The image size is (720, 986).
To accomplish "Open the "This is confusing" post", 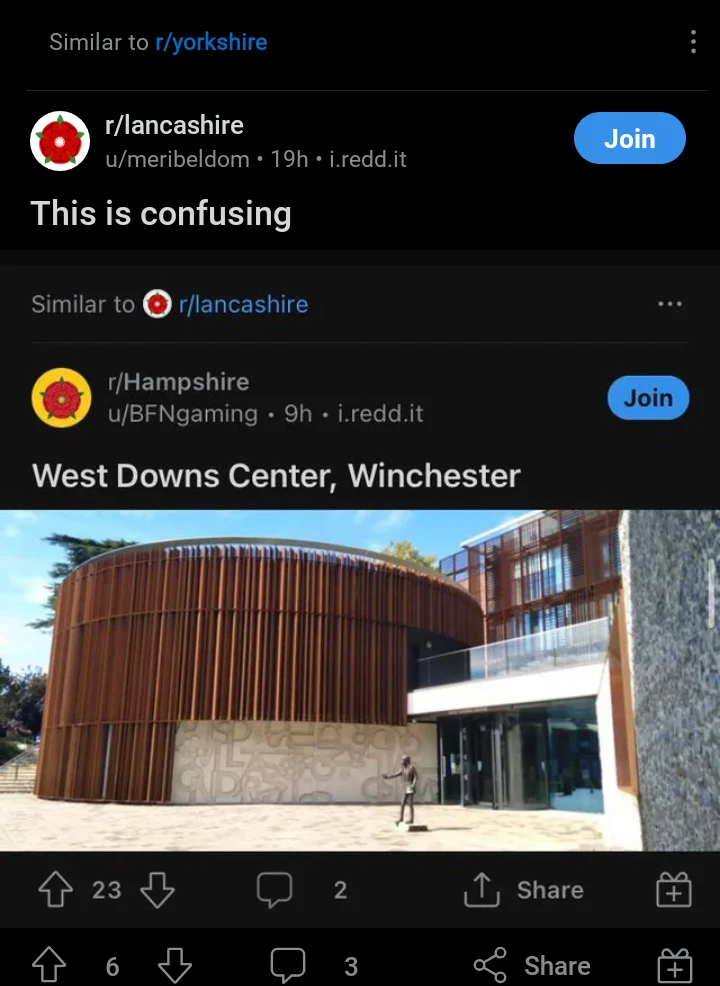I will click(161, 214).
